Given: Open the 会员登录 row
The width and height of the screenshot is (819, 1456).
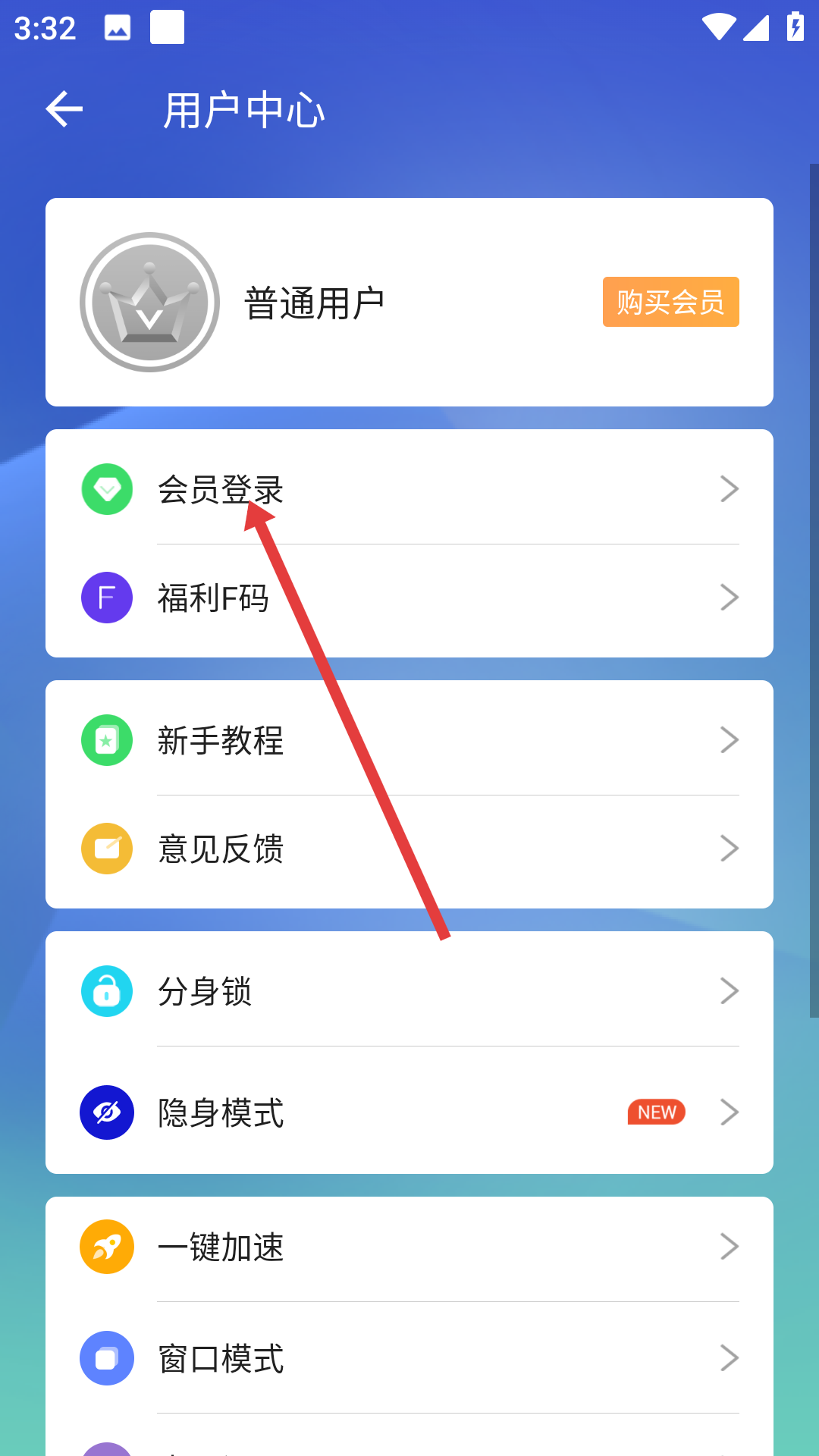Looking at the screenshot, I should click(x=409, y=489).
